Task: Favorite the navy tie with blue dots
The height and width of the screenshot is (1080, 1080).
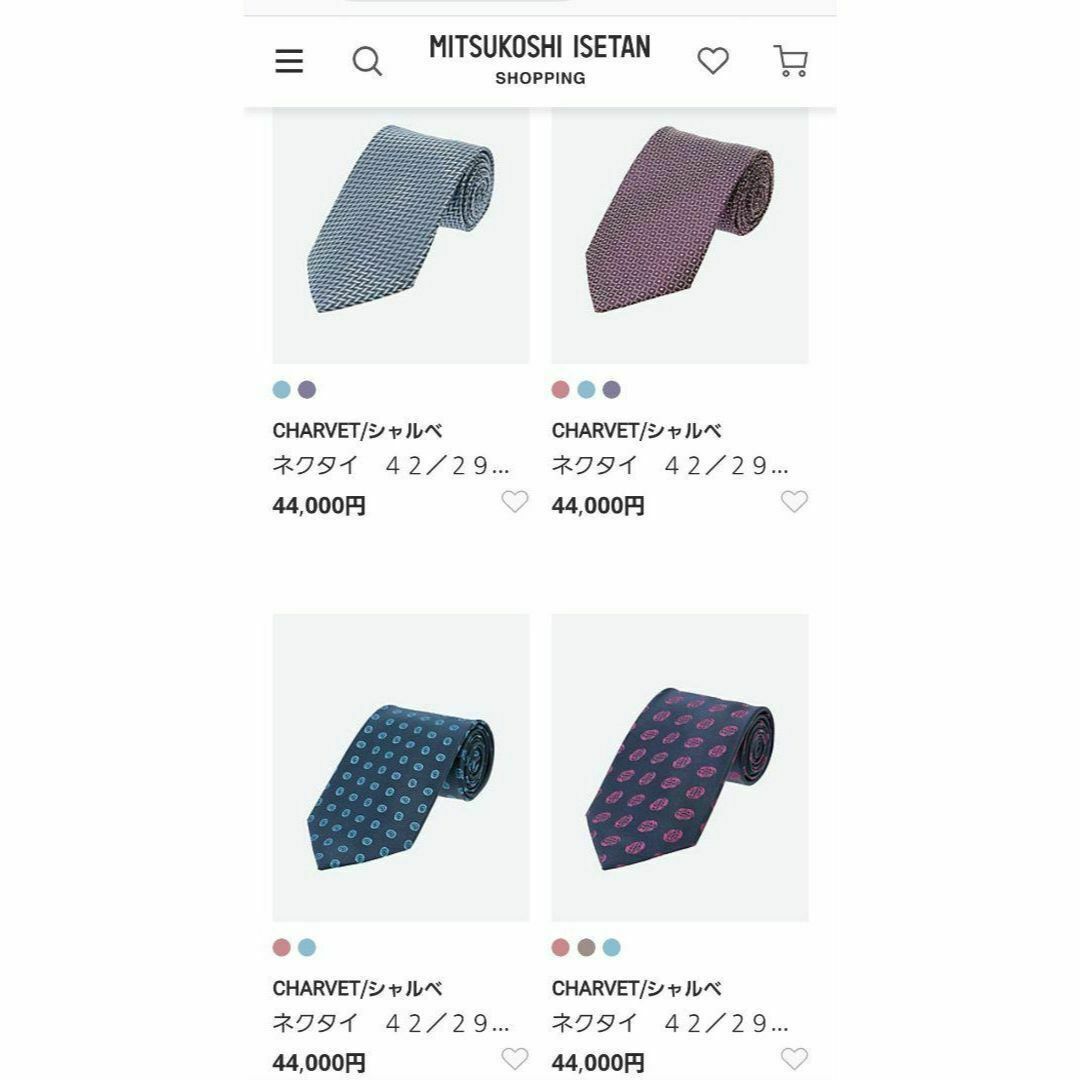Action: (514, 1058)
